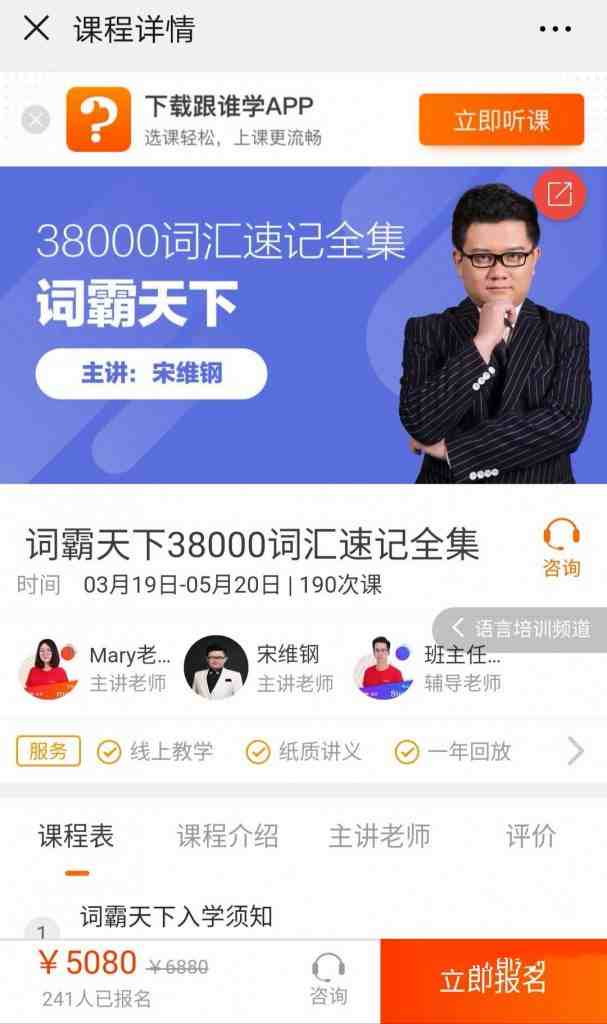Expand the 服务 details chevron
Image resolution: width=607 pixels, height=1024 pixels.
(575, 751)
